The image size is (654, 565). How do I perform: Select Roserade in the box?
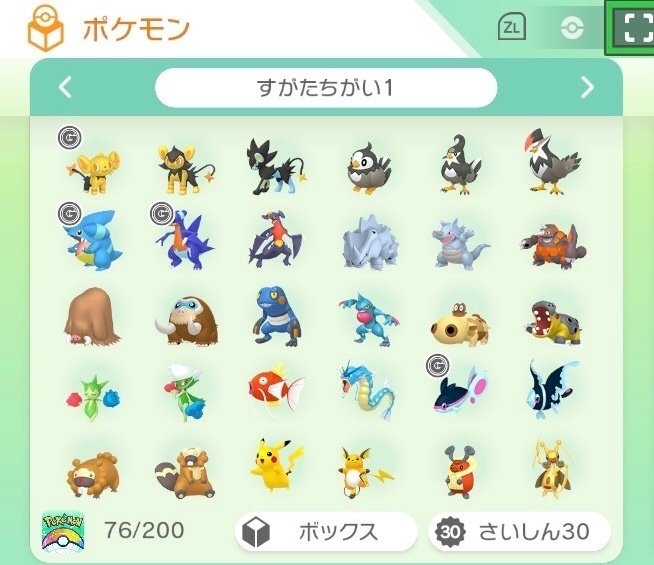pyautogui.click(x=181, y=392)
